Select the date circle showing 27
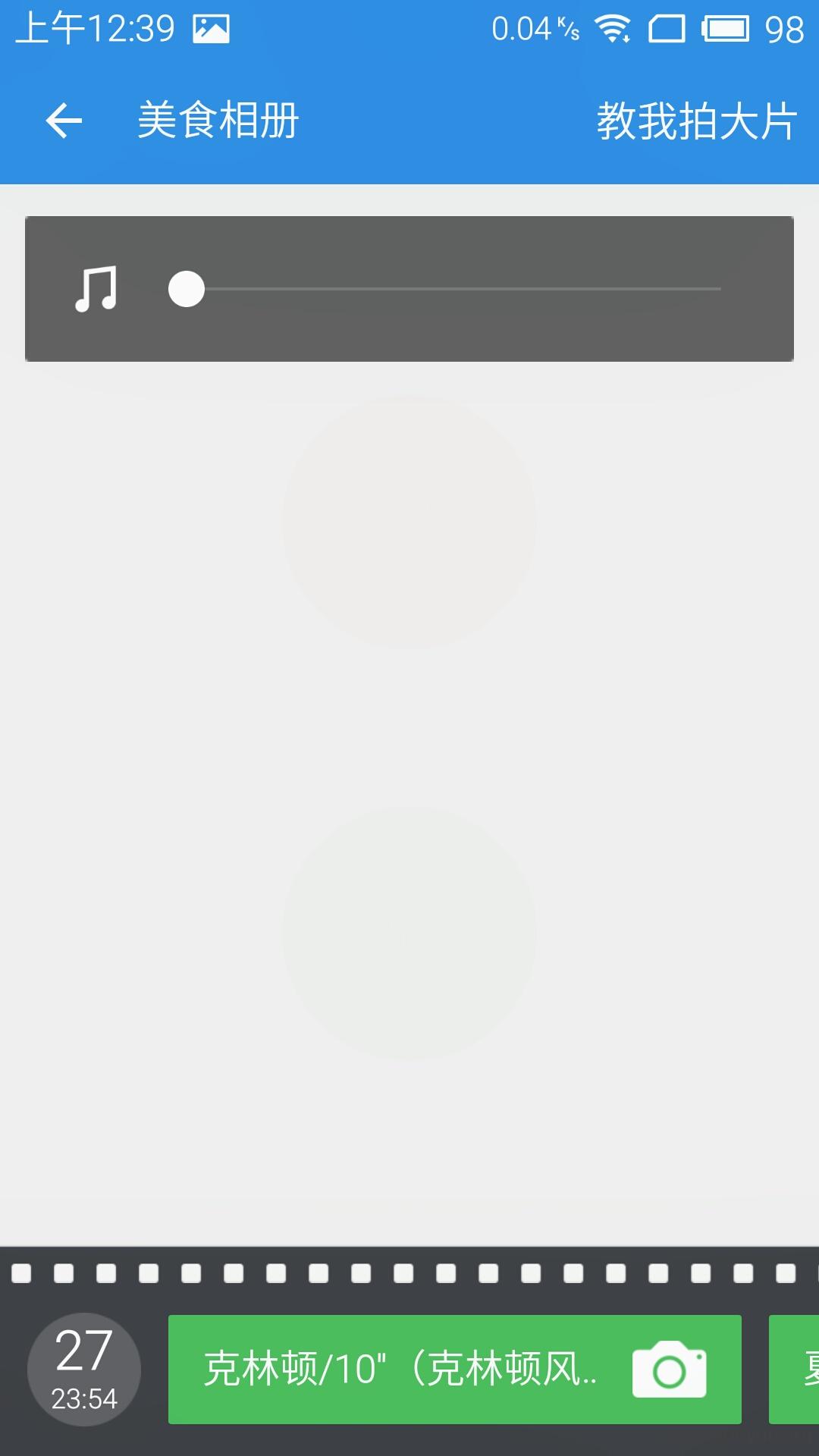Image resolution: width=819 pixels, height=1456 pixels. tap(84, 1369)
